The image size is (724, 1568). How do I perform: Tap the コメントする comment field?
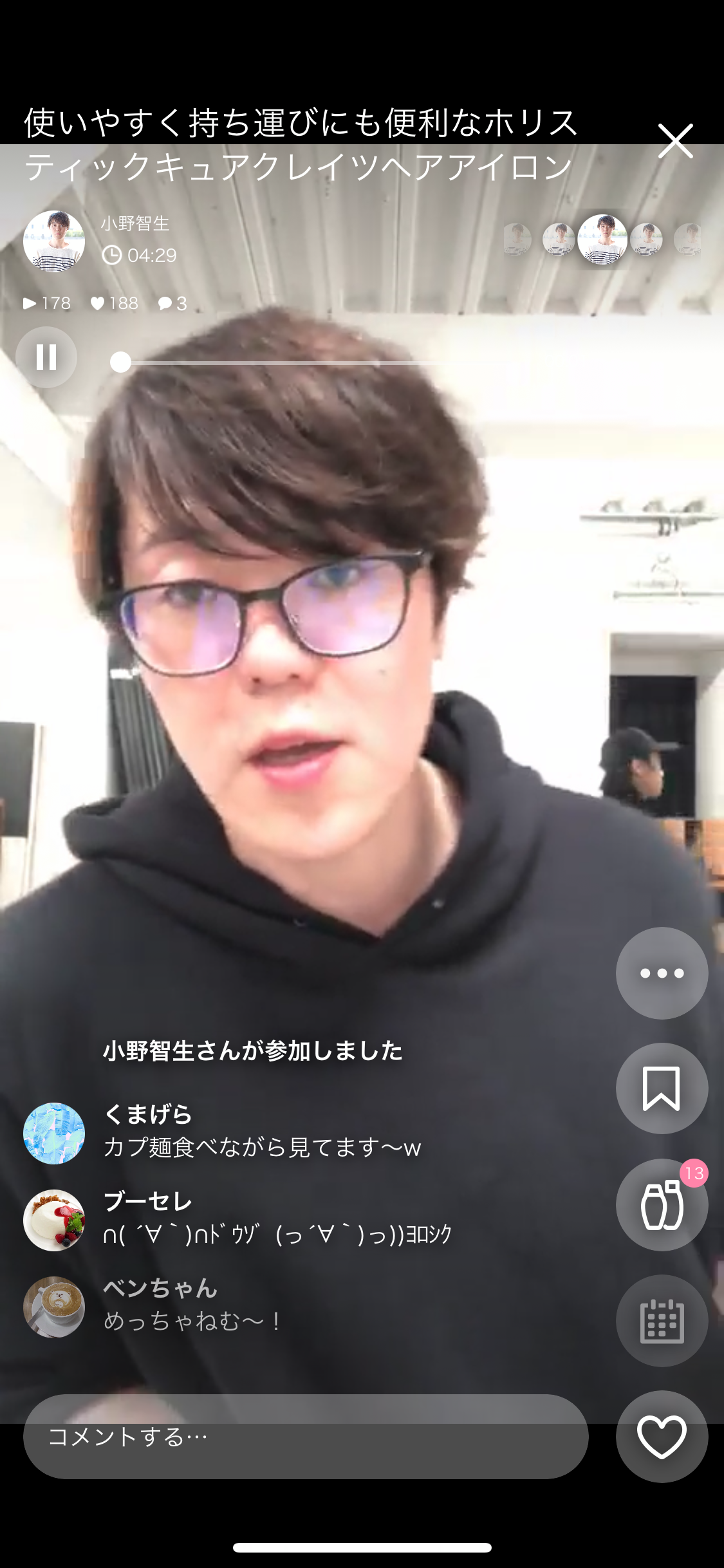click(306, 1436)
